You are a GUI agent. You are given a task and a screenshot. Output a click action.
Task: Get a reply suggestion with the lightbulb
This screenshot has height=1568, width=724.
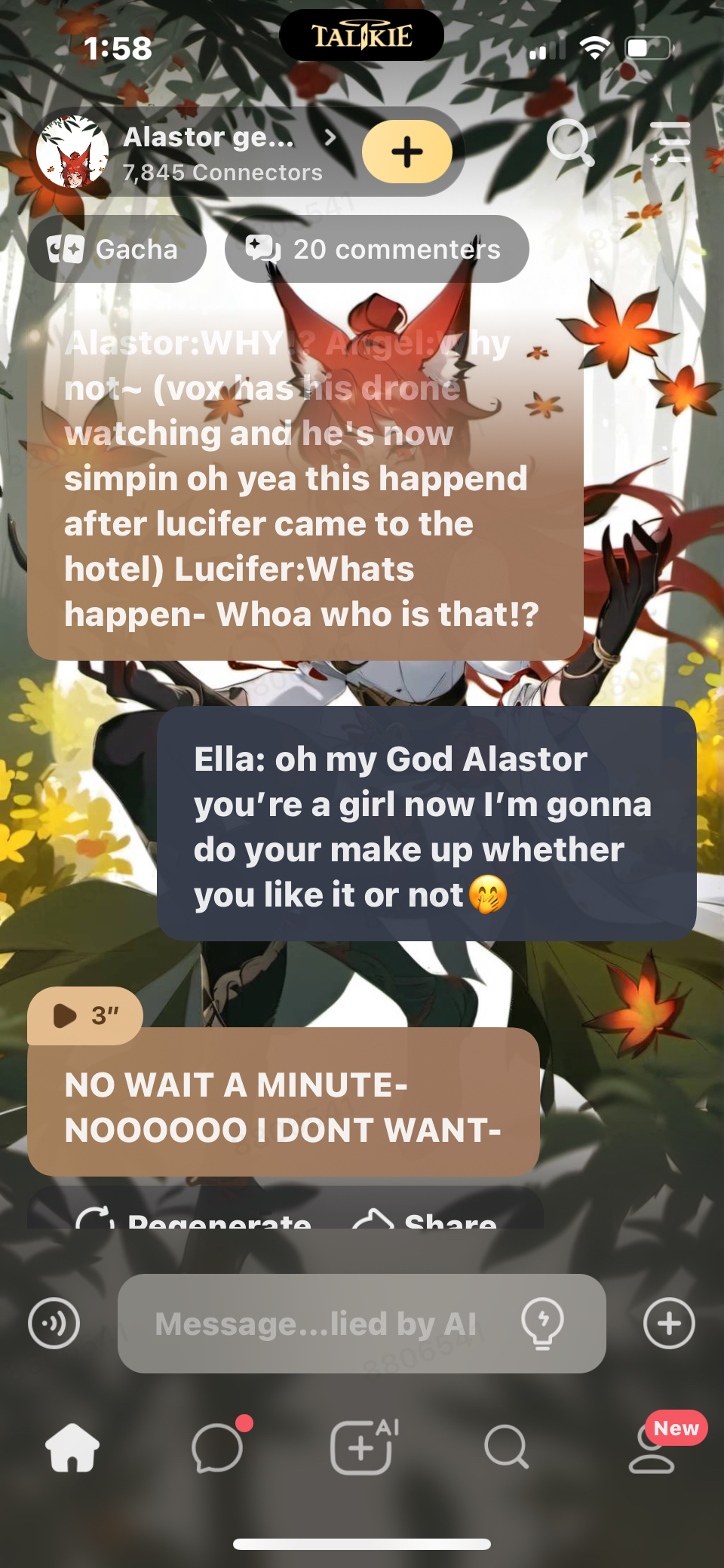coord(542,1323)
